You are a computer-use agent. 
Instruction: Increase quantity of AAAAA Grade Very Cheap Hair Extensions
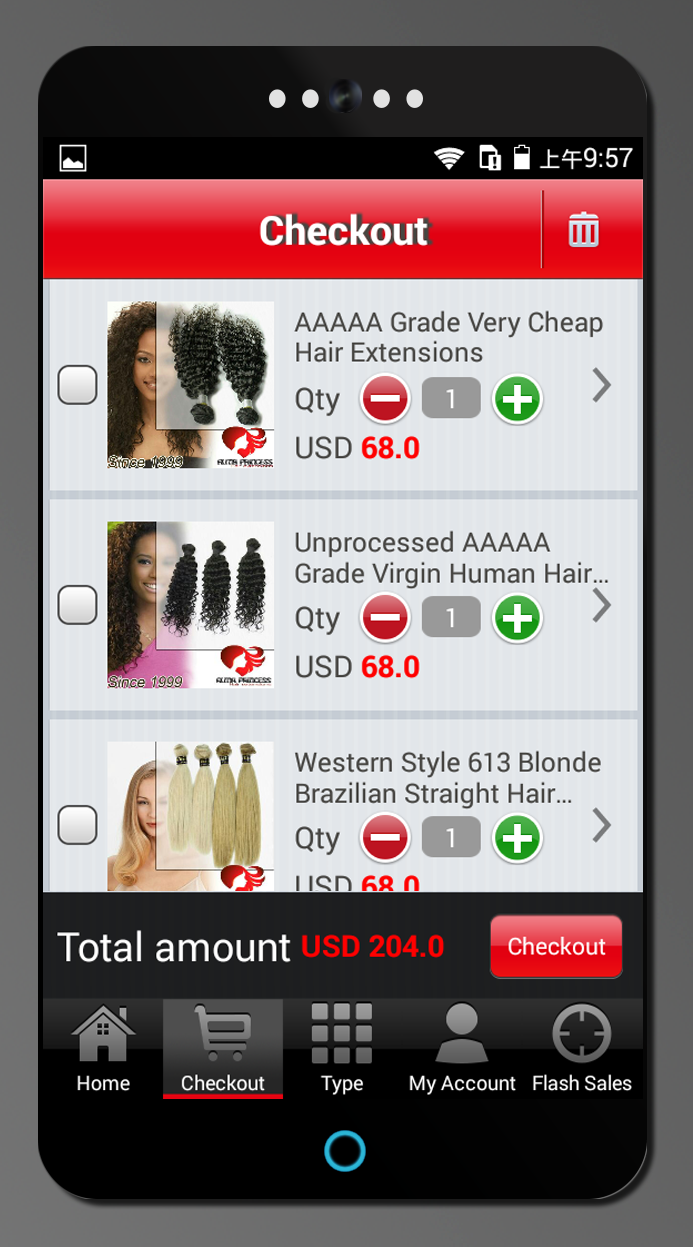(x=517, y=399)
